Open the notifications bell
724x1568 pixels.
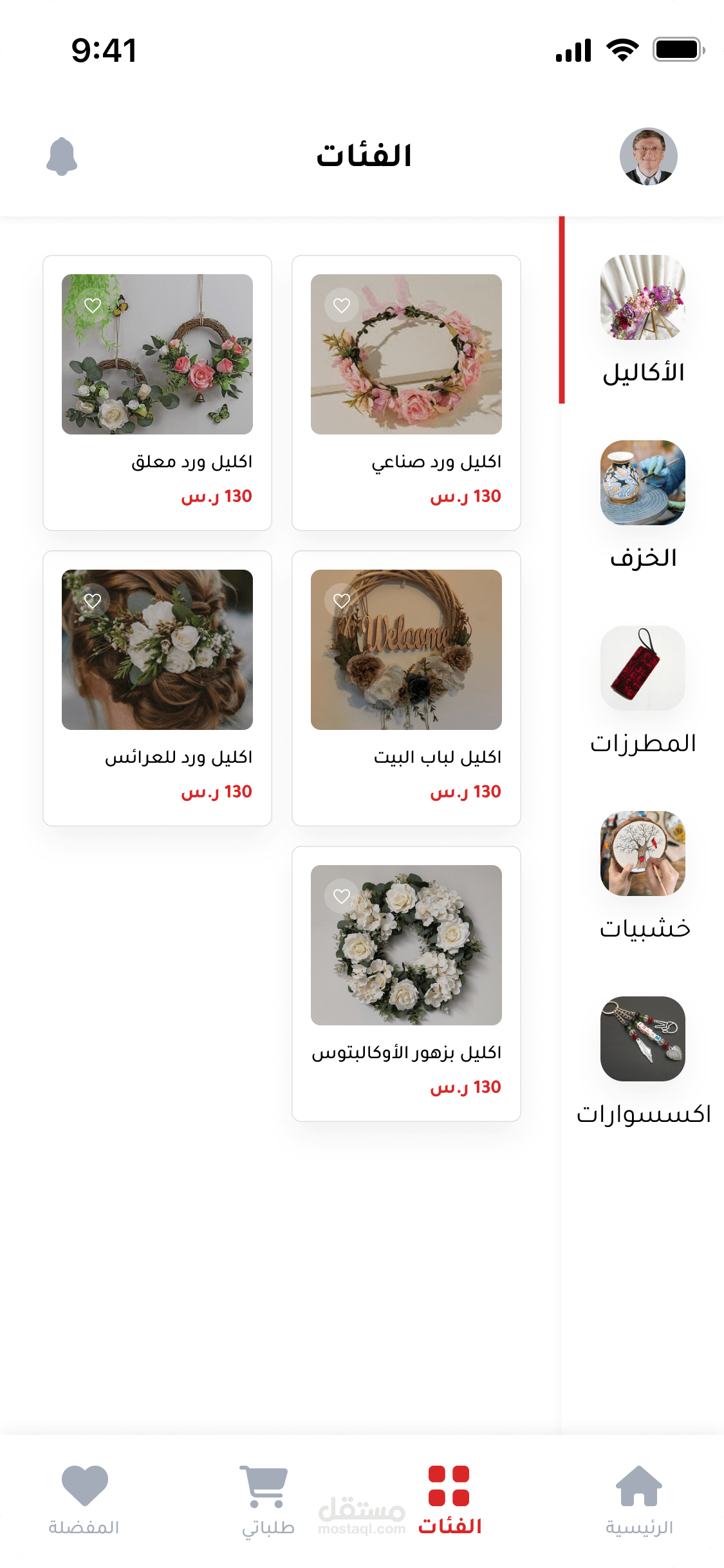pyautogui.click(x=62, y=156)
